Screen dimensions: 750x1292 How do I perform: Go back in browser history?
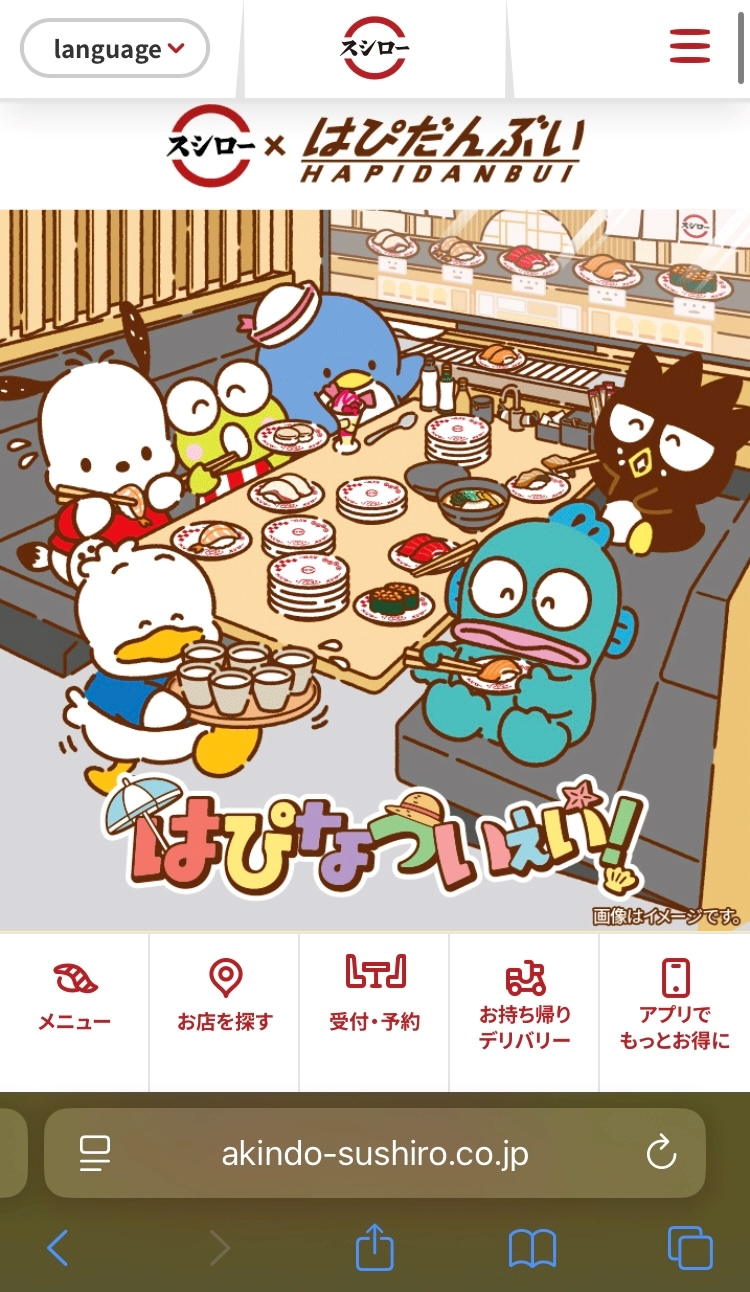click(x=58, y=1248)
